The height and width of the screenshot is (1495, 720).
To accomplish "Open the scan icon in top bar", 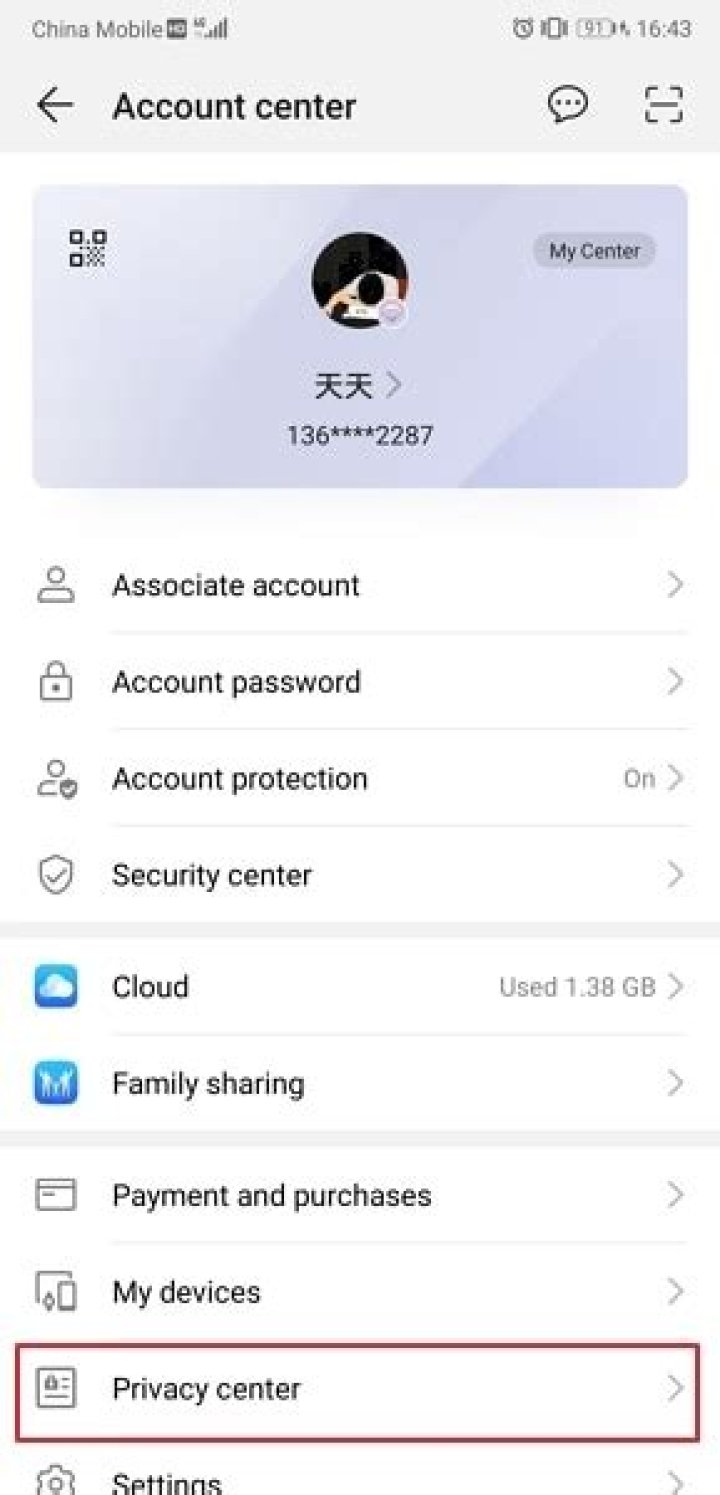I will coord(661,105).
